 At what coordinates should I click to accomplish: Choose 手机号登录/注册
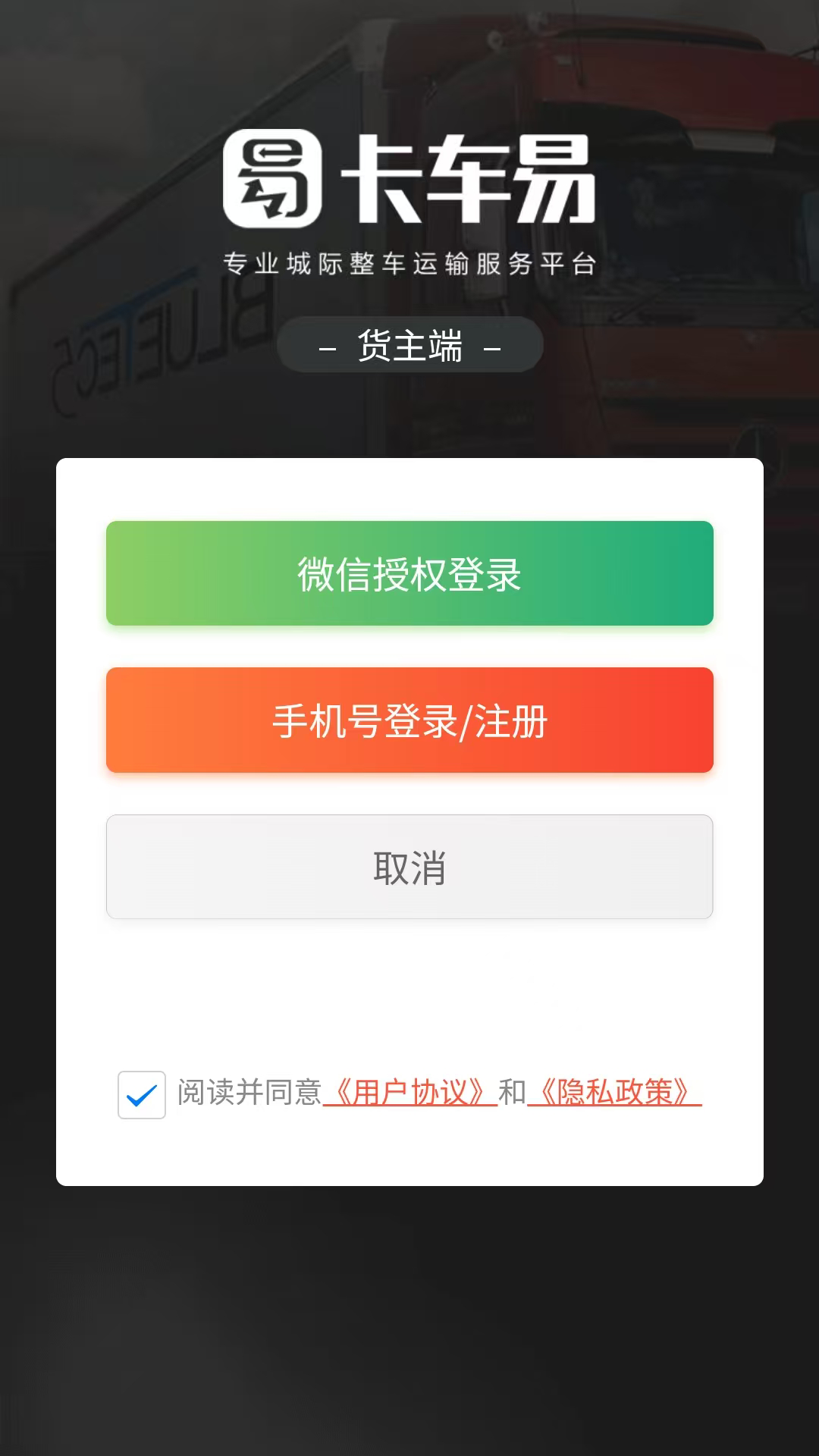(x=409, y=720)
